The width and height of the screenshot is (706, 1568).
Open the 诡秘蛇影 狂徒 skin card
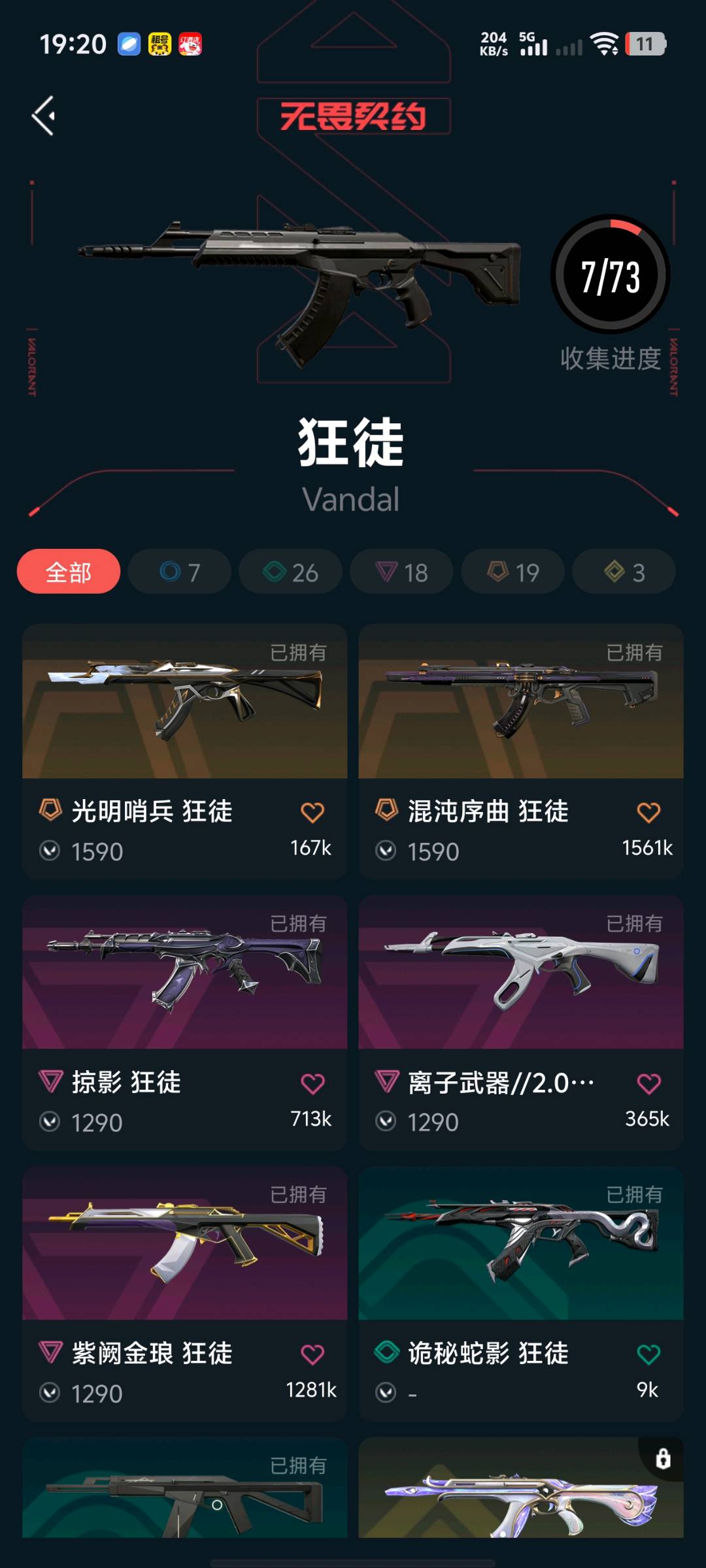point(521,1294)
